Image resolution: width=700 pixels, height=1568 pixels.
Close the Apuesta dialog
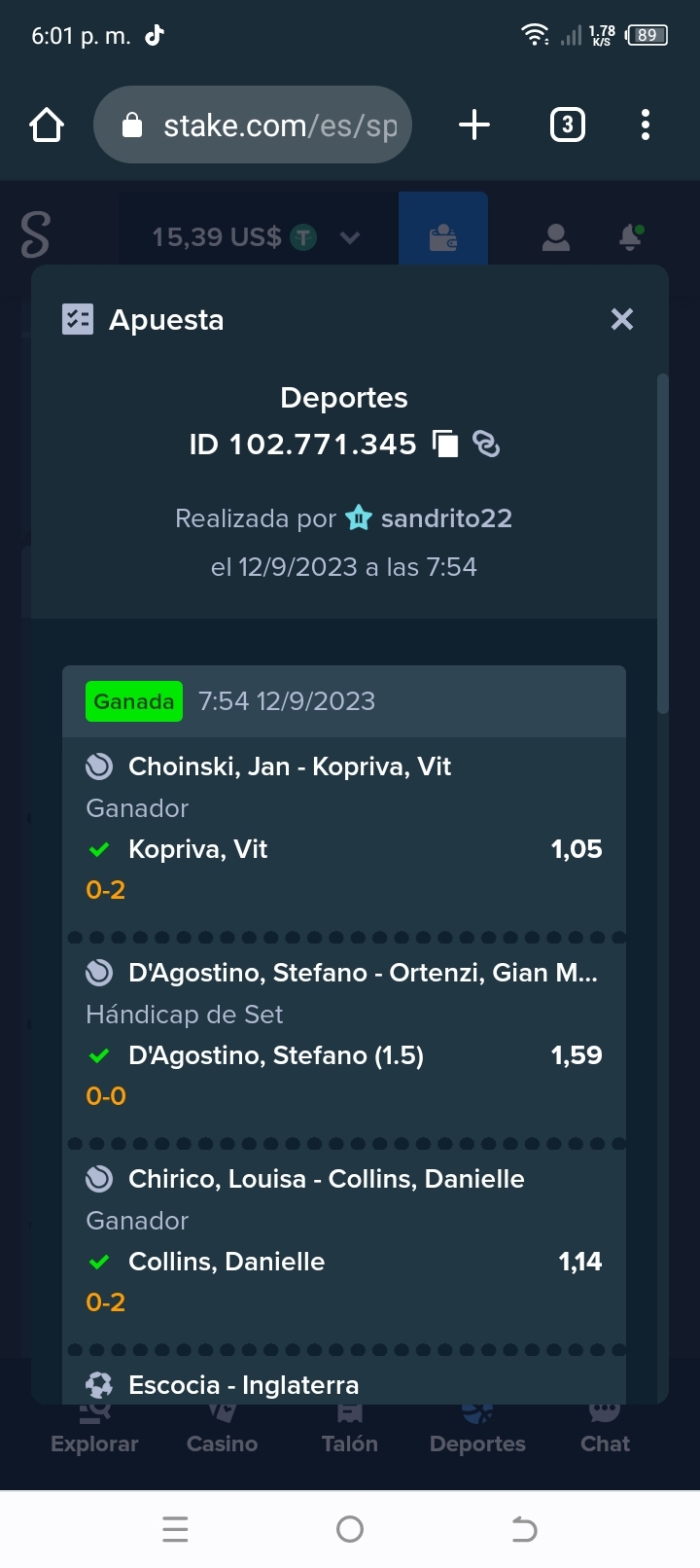pos(622,319)
